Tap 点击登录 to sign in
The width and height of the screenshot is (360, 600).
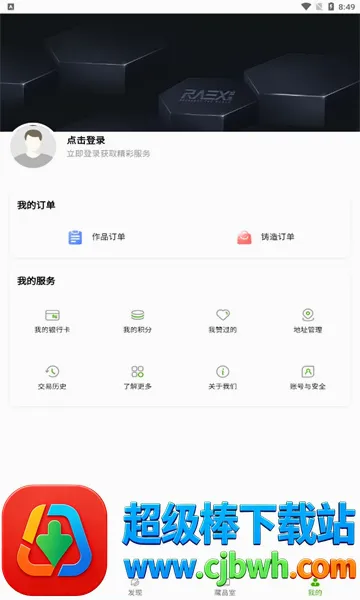tap(86, 140)
